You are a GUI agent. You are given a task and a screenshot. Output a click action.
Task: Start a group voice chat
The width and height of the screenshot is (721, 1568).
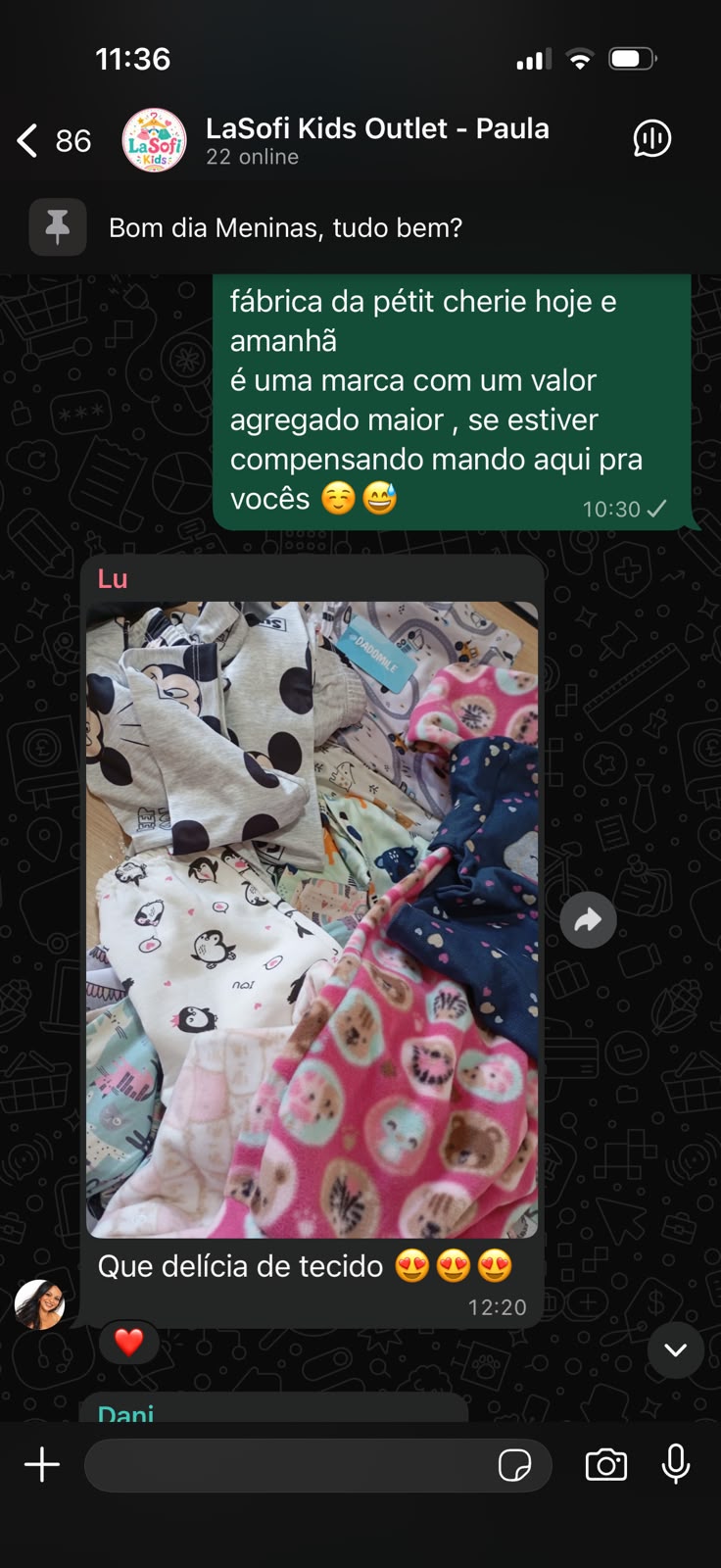click(x=651, y=139)
